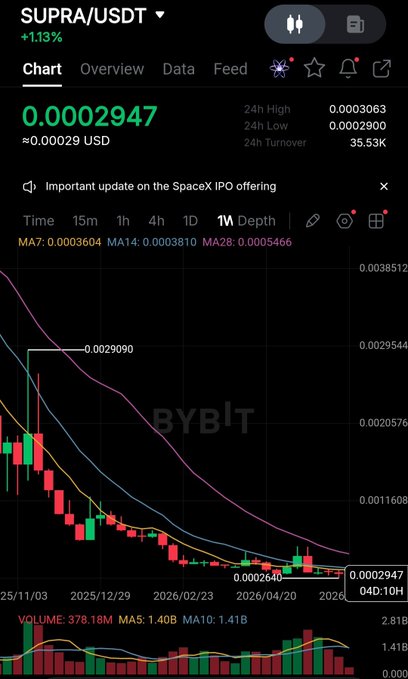Switch the chart to the 1h interval
This screenshot has width=408, height=679.
tap(123, 221)
